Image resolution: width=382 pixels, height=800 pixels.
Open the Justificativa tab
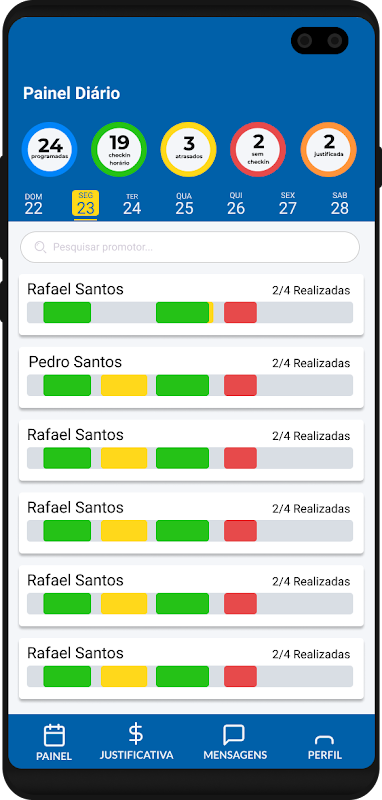coord(136,742)
